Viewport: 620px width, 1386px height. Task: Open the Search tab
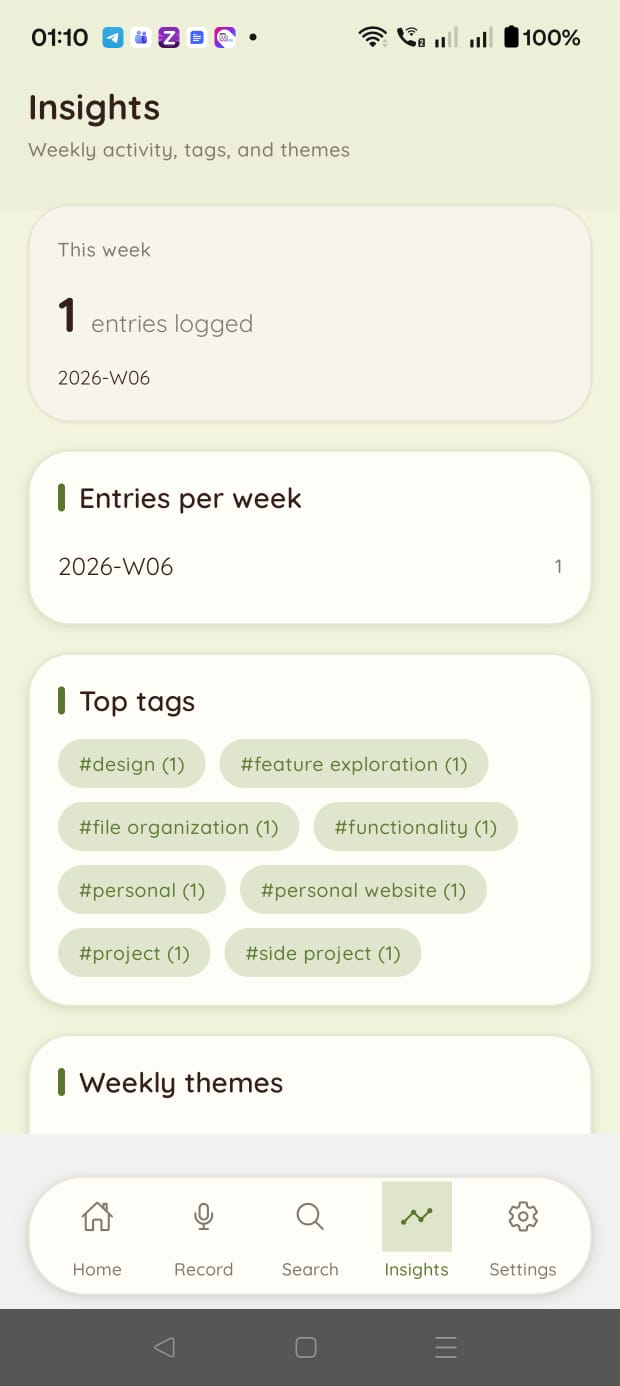(x=310, y=1236)
